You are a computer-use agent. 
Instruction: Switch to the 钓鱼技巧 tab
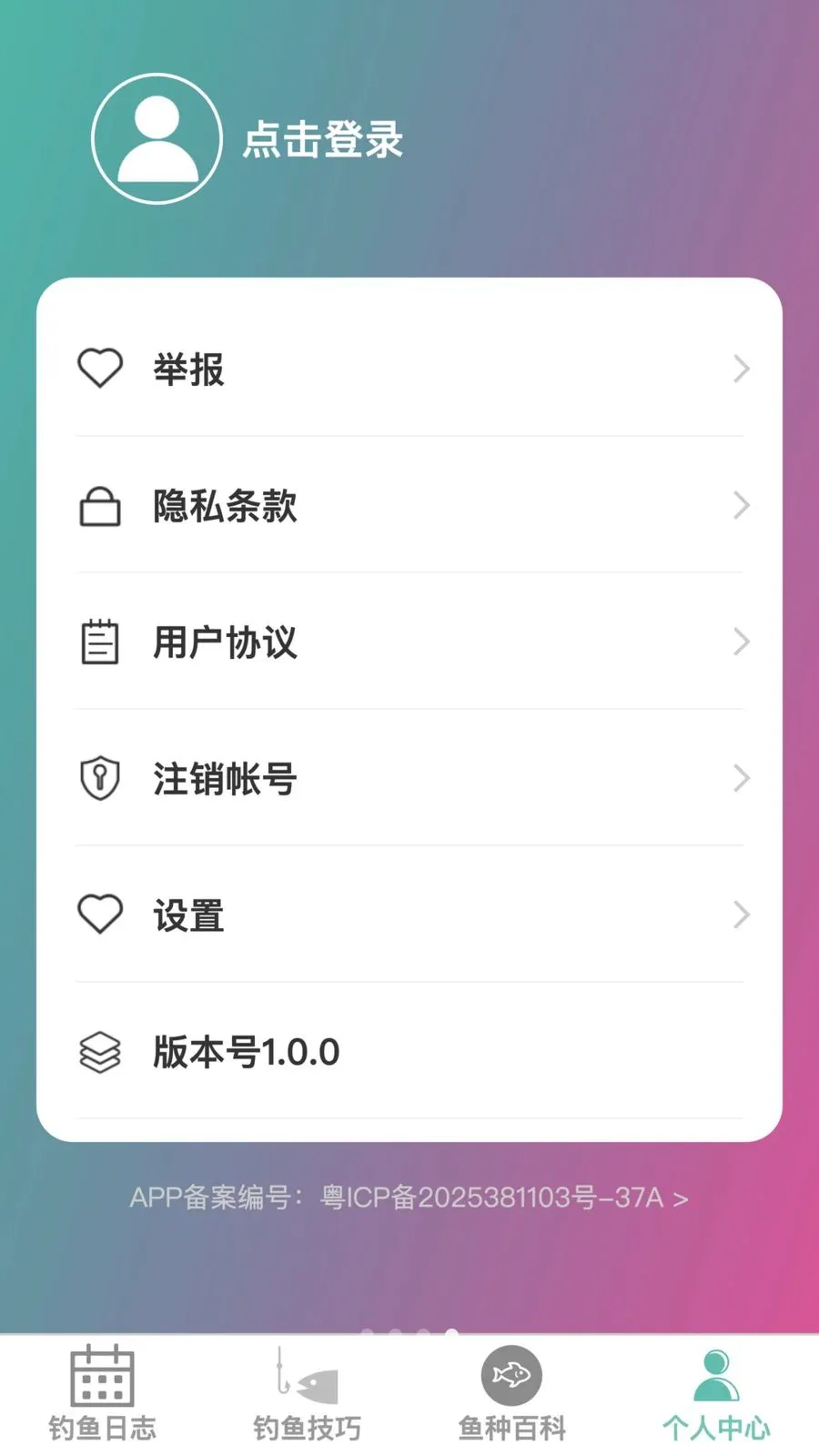(x=308, y=1394)
